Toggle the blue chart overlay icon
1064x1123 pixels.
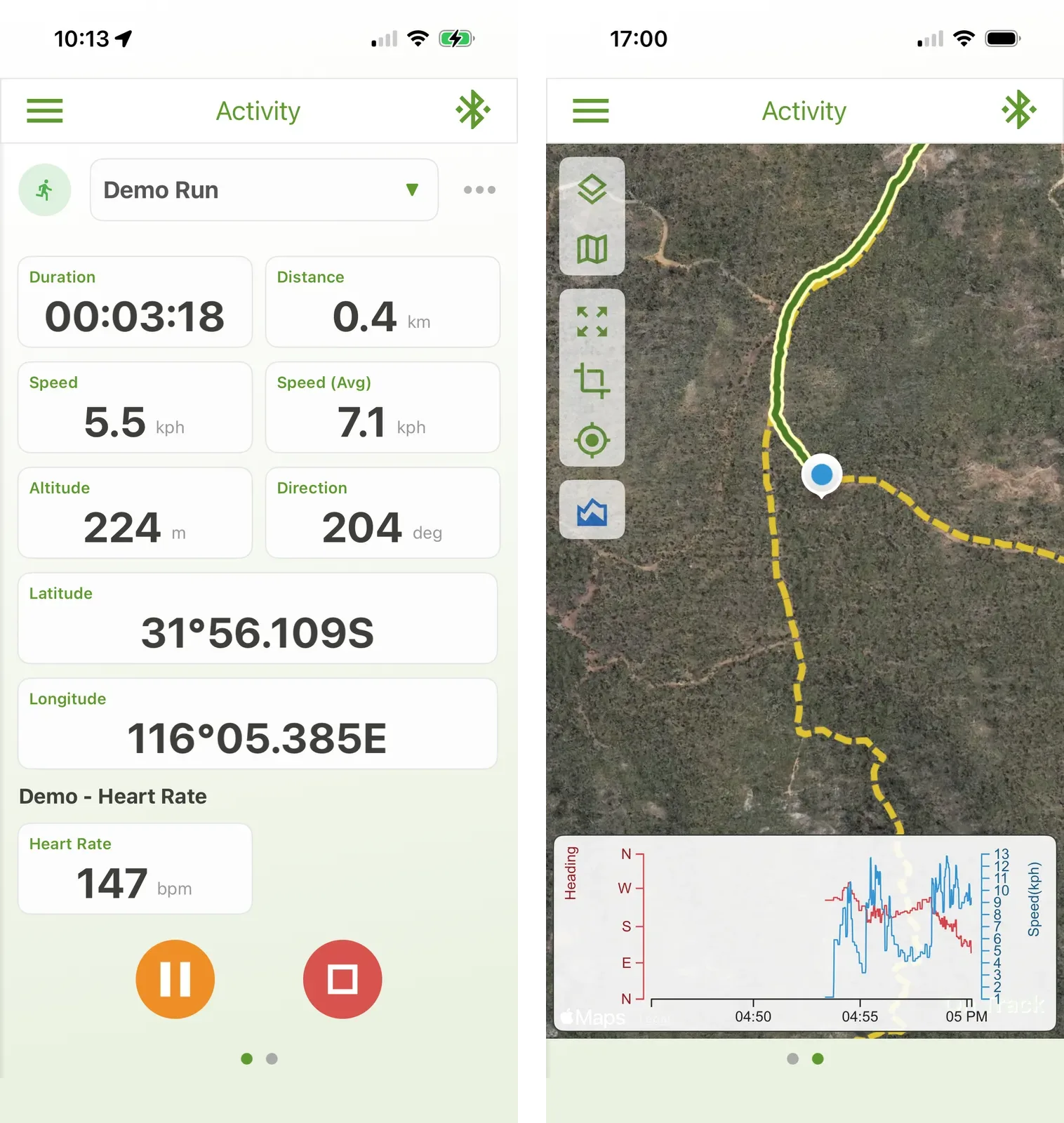point(592,510)
